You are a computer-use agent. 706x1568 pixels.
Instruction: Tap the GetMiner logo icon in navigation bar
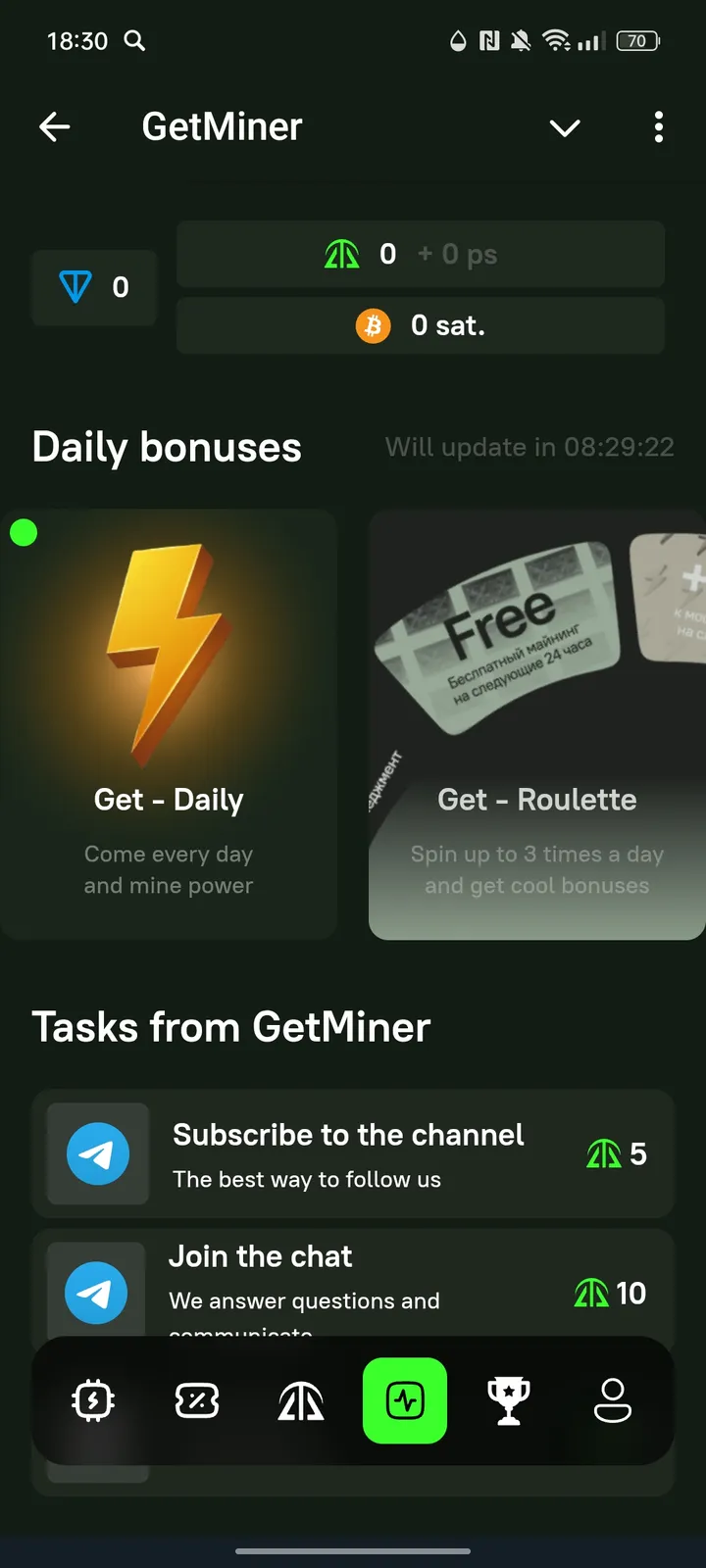300,1400
